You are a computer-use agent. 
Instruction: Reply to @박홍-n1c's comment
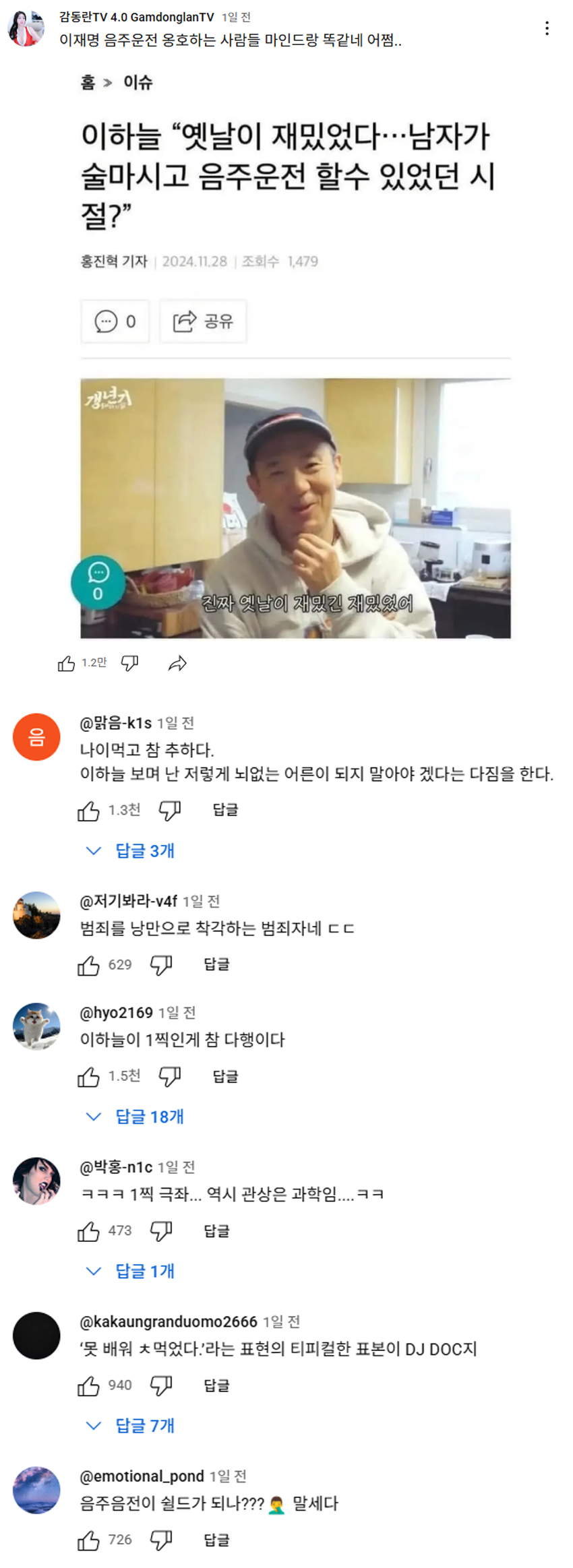216,1231
